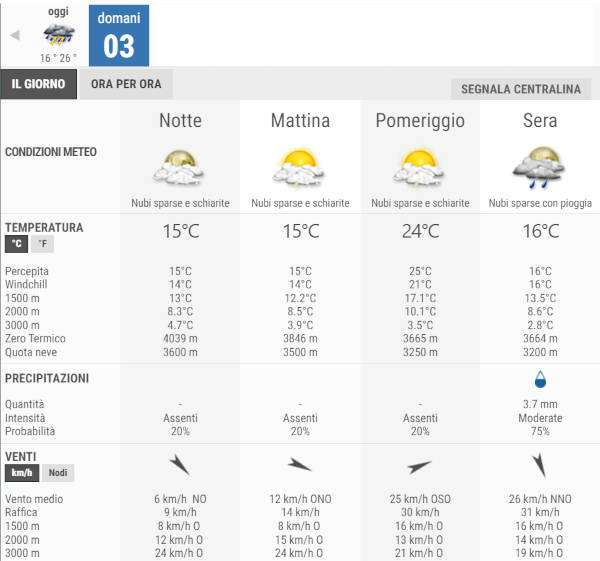Go to the previous day arrow
Viewport: 600px width, 561px height.
tap(14, 35)
